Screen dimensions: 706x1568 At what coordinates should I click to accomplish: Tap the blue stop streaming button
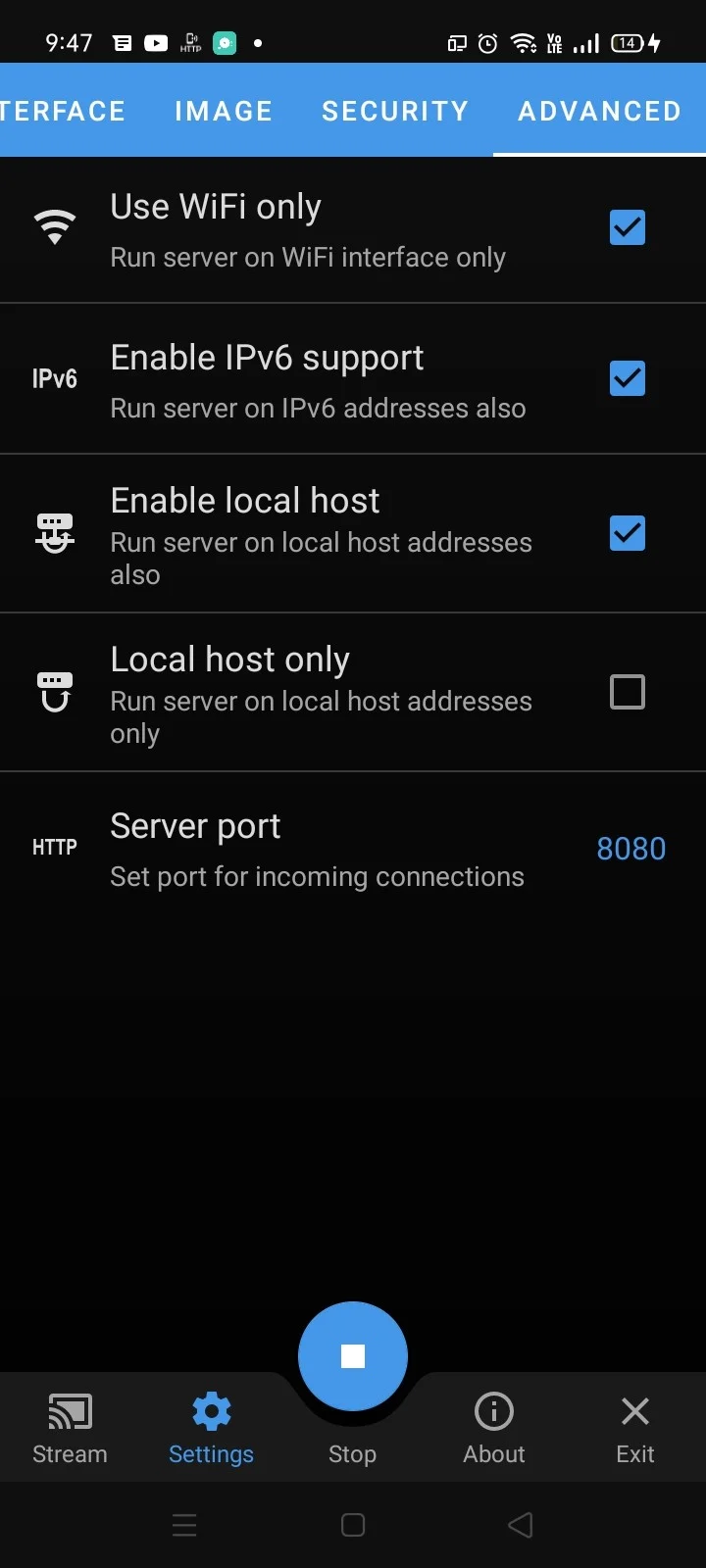(x=353, y=1356)
